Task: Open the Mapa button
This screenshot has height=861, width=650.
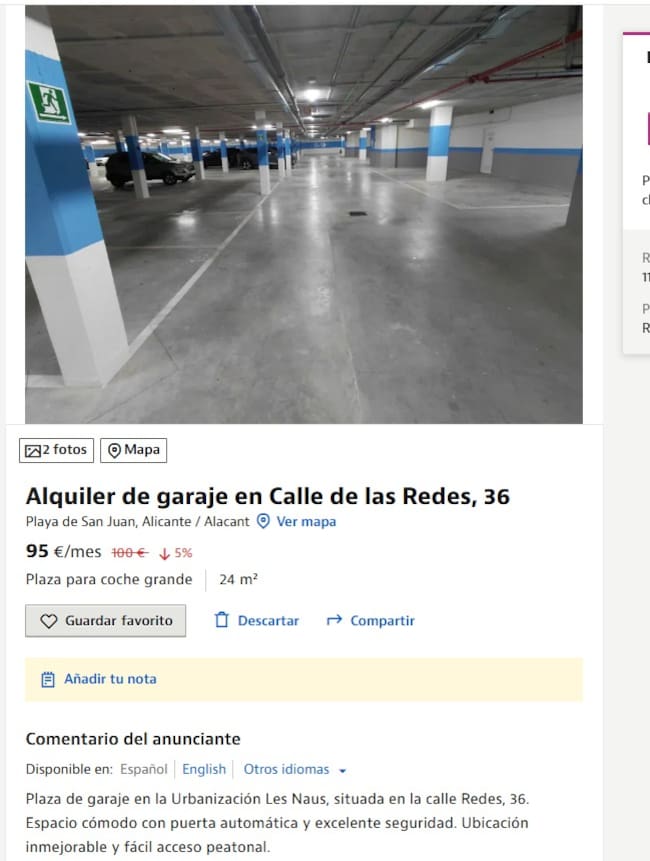Action: (x=133, y=450)
